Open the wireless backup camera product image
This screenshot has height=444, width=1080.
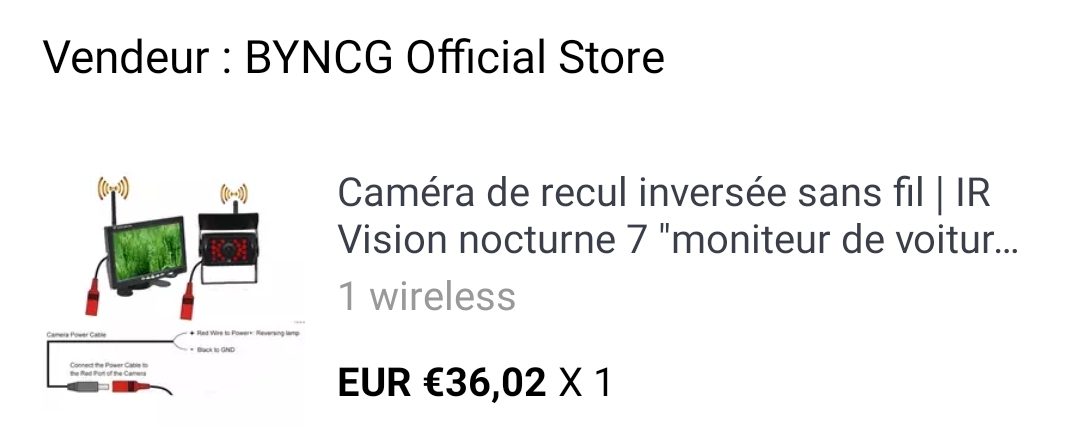(174, 288)
